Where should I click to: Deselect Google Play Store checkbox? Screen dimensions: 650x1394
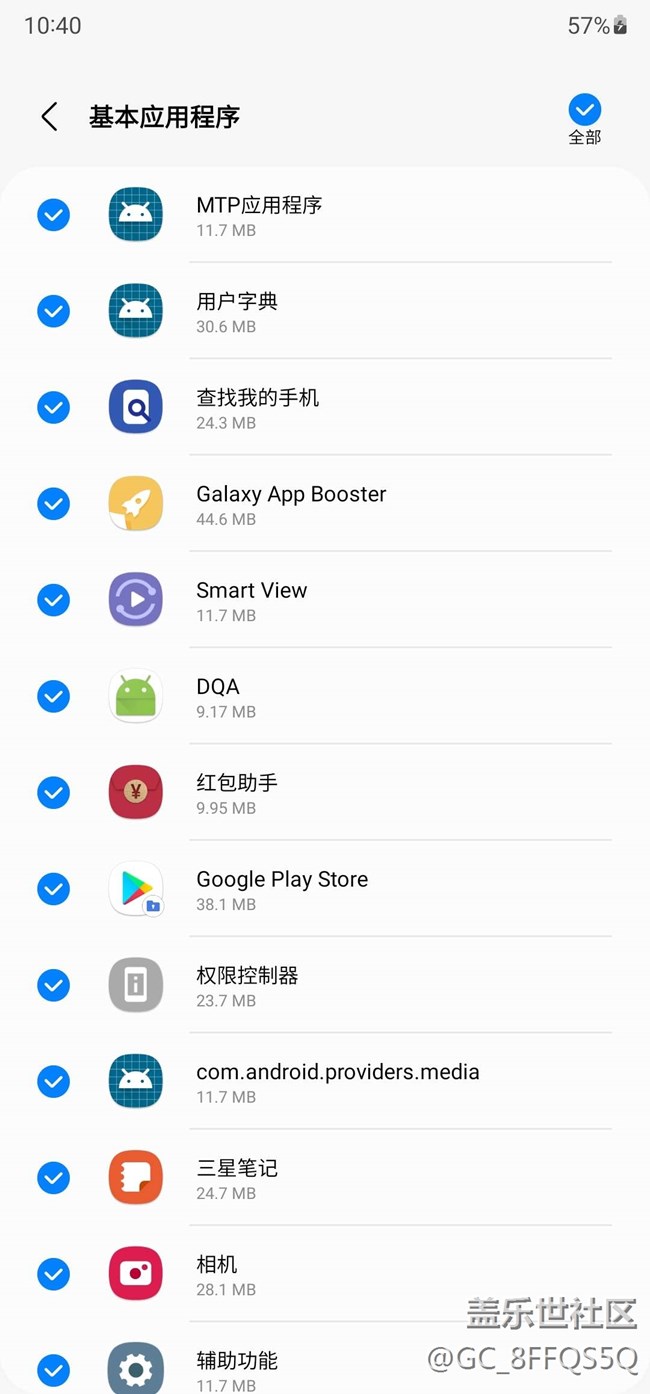[53, 889]
